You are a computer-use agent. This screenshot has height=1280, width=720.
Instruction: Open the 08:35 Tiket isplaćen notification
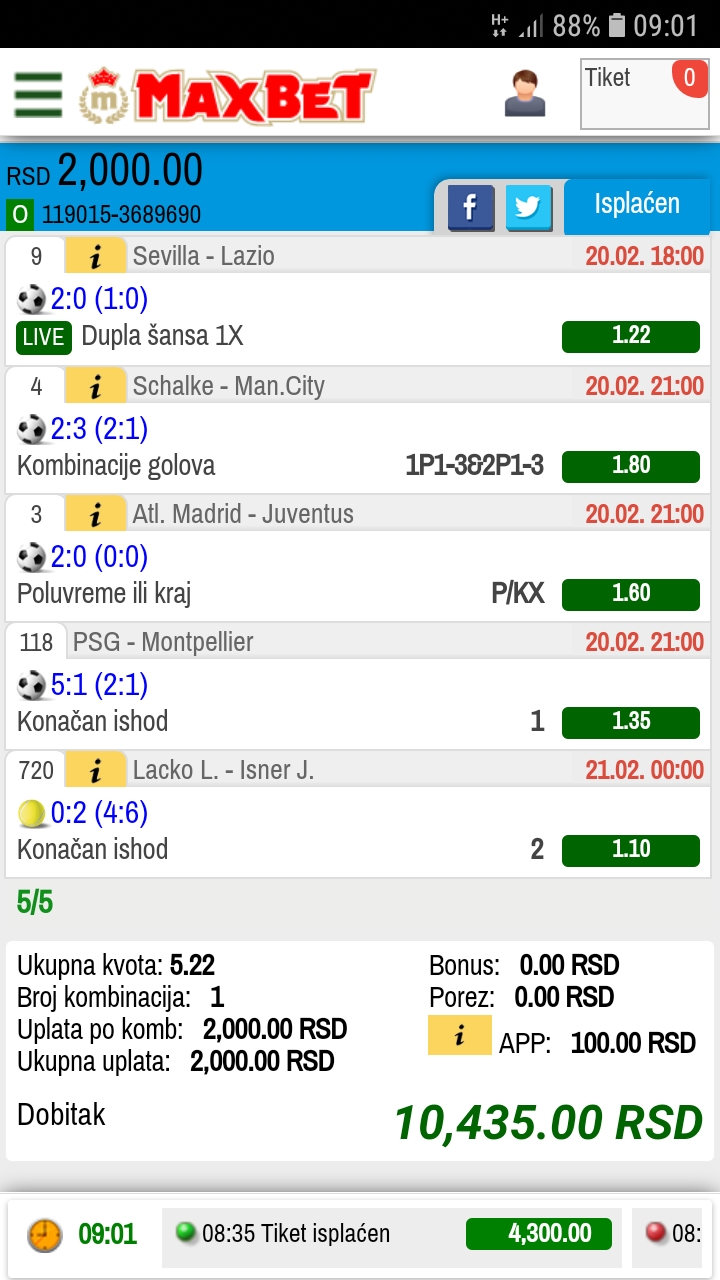pos(390,1234)
